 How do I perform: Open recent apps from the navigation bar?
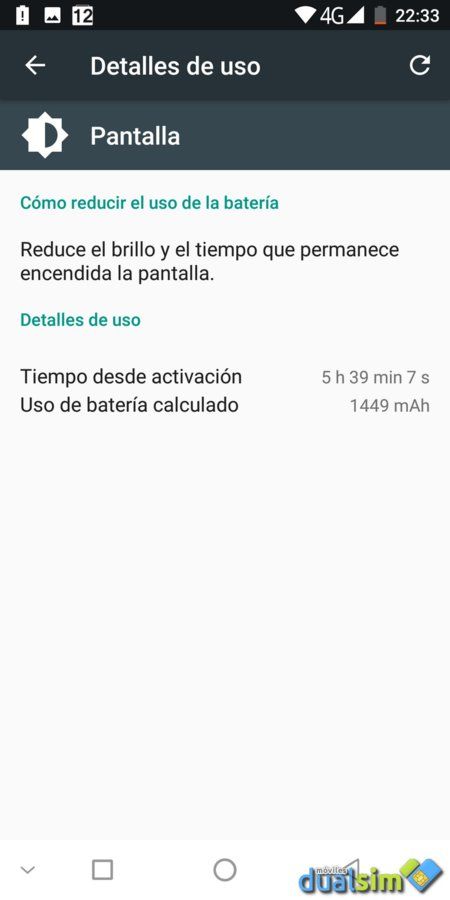102,870
